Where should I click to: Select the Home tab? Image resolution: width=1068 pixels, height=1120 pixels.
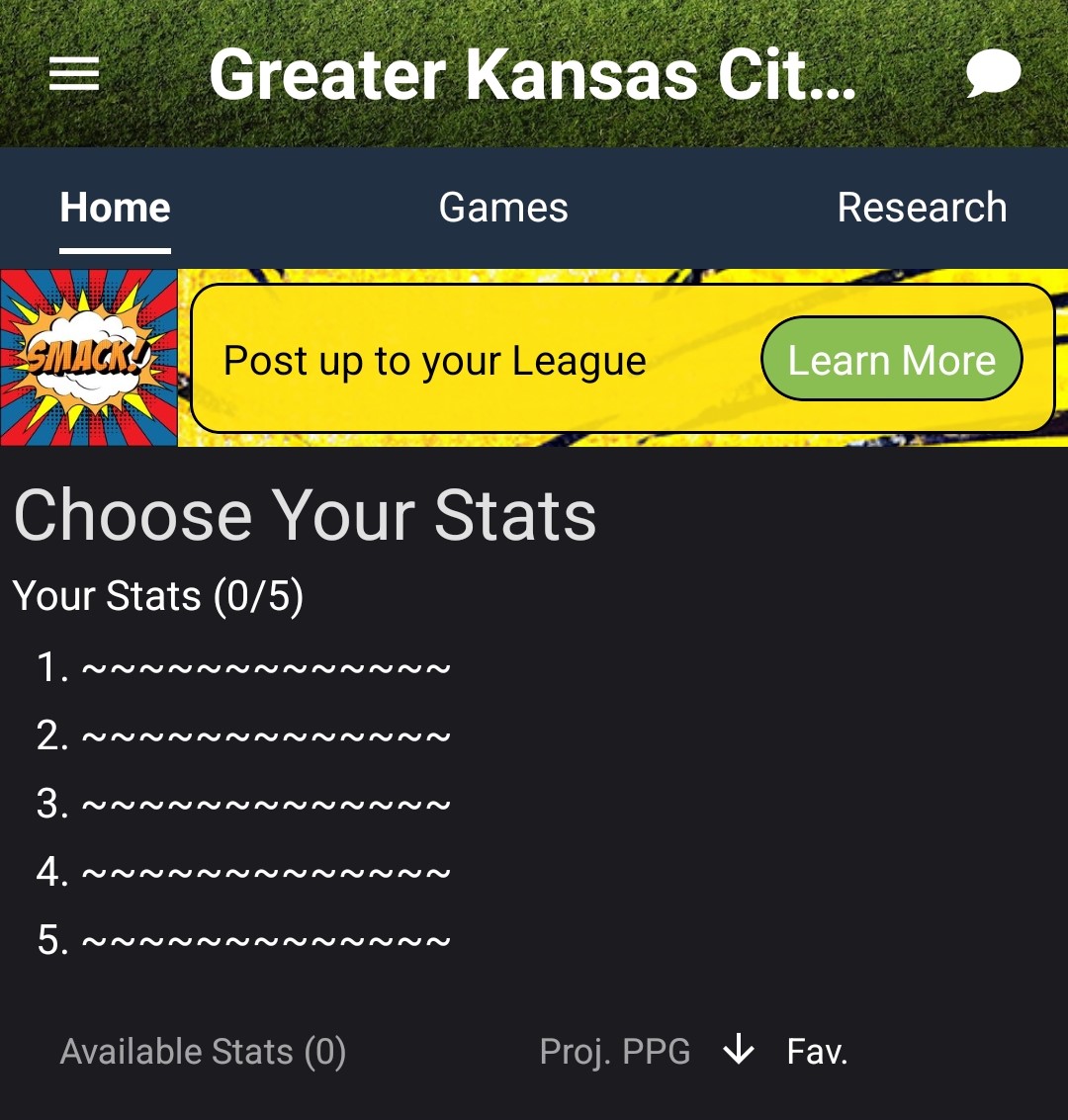tap(115, 208)
